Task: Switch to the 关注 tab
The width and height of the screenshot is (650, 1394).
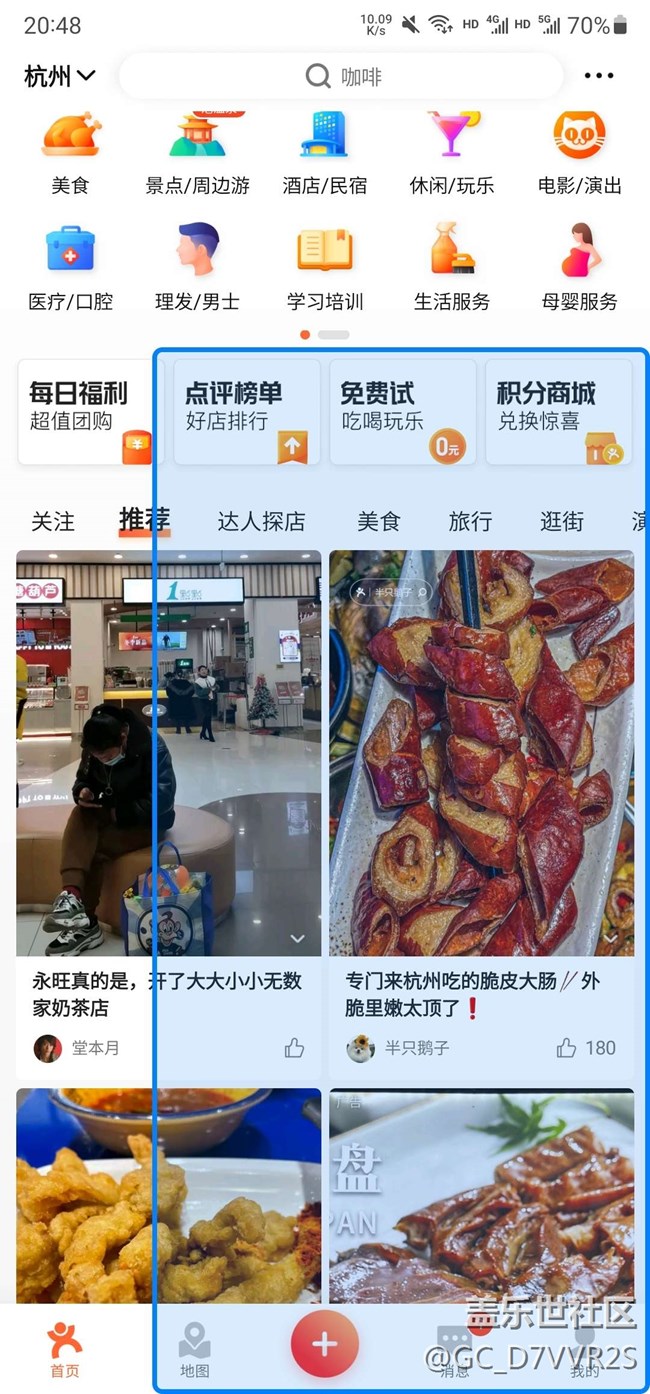Action: 53,521
